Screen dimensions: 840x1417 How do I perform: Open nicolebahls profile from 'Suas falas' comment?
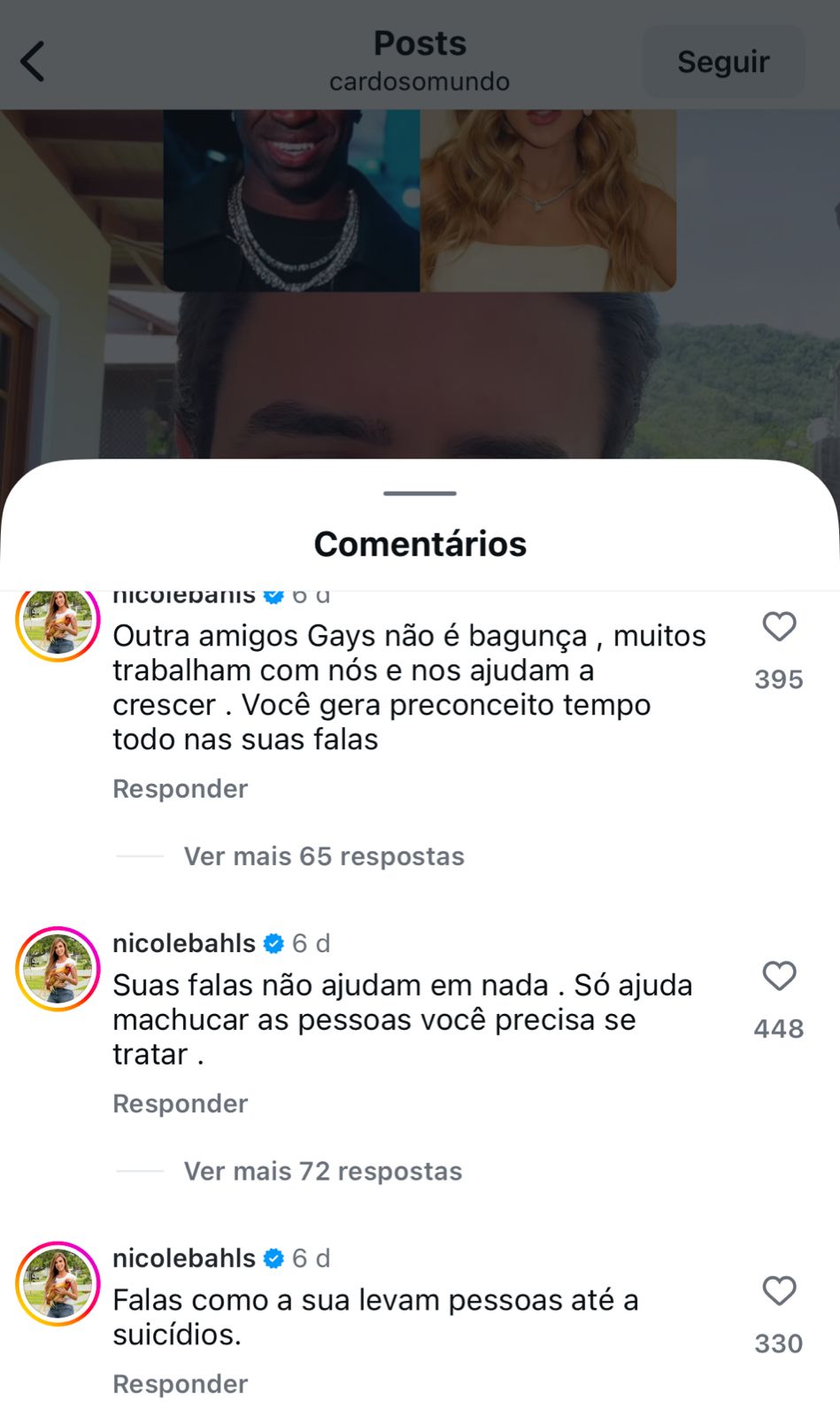(x=184, y=943)
